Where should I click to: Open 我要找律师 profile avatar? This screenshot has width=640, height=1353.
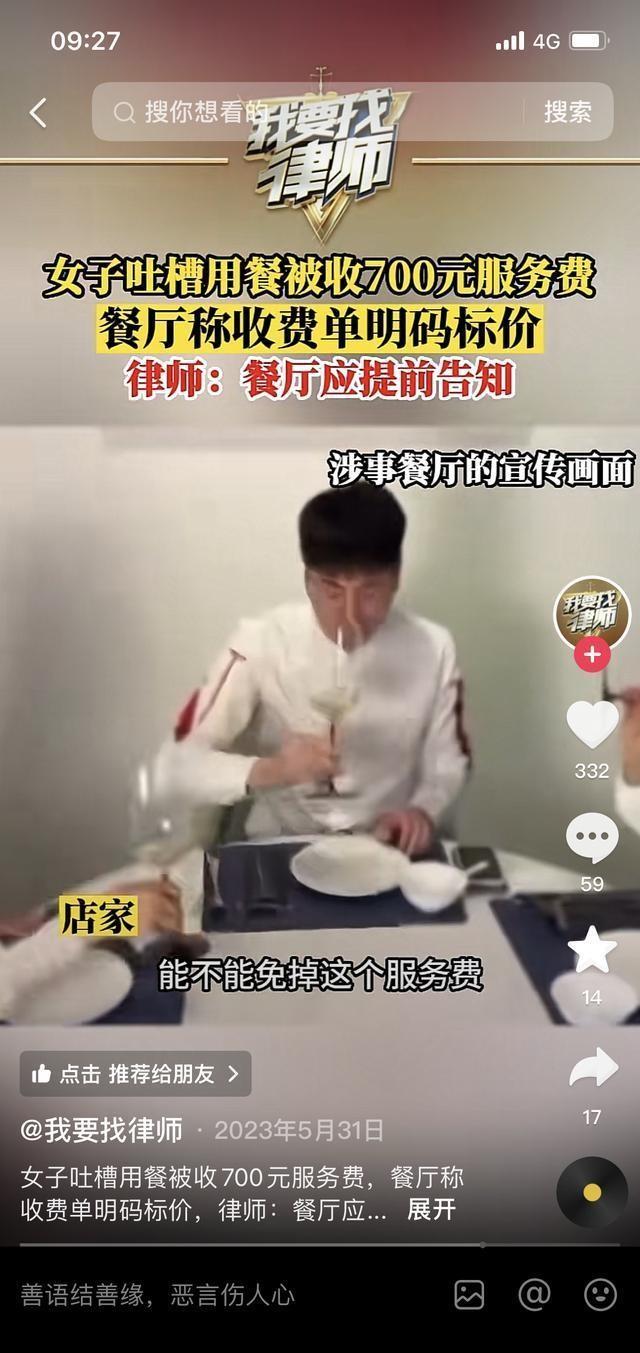coord(592,612)
